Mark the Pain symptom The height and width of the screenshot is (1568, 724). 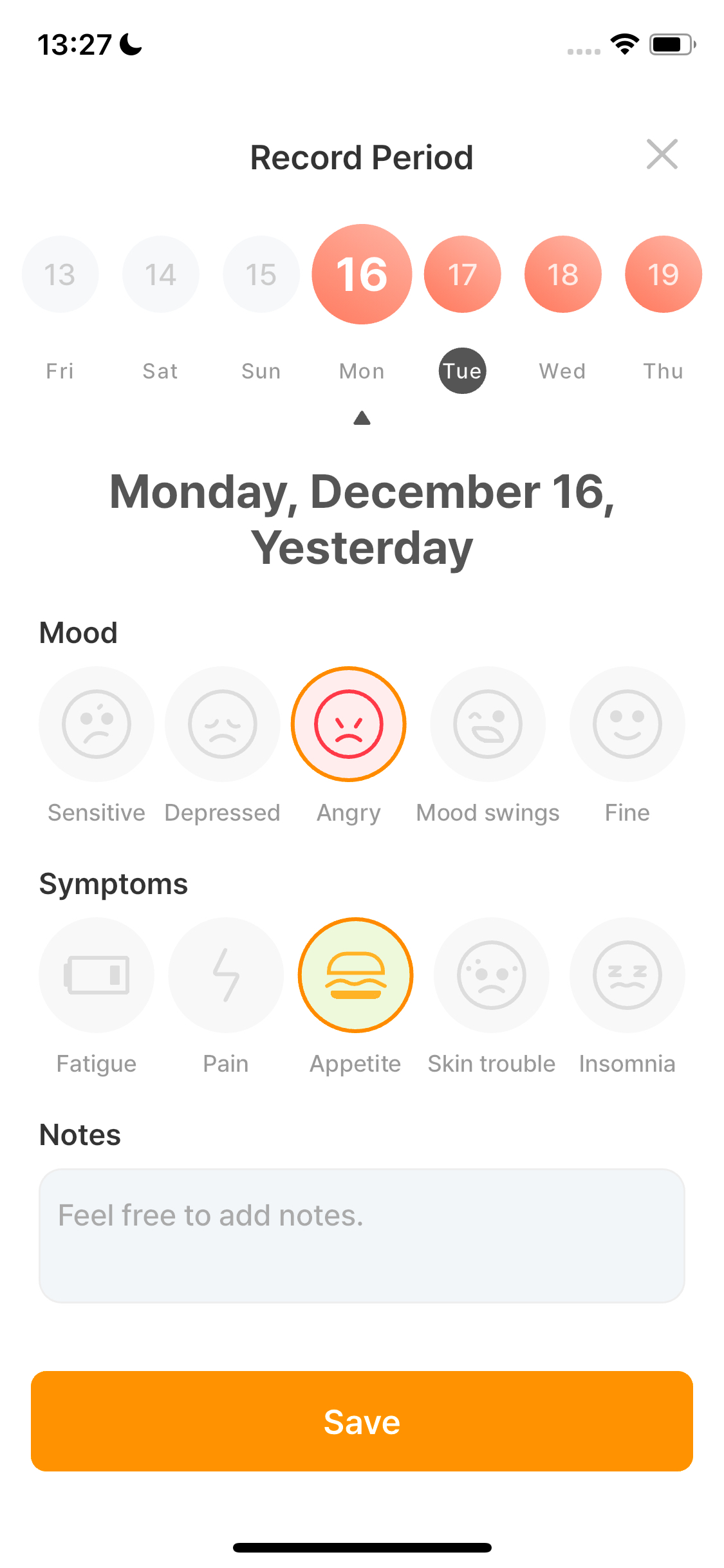pos(226,975)
